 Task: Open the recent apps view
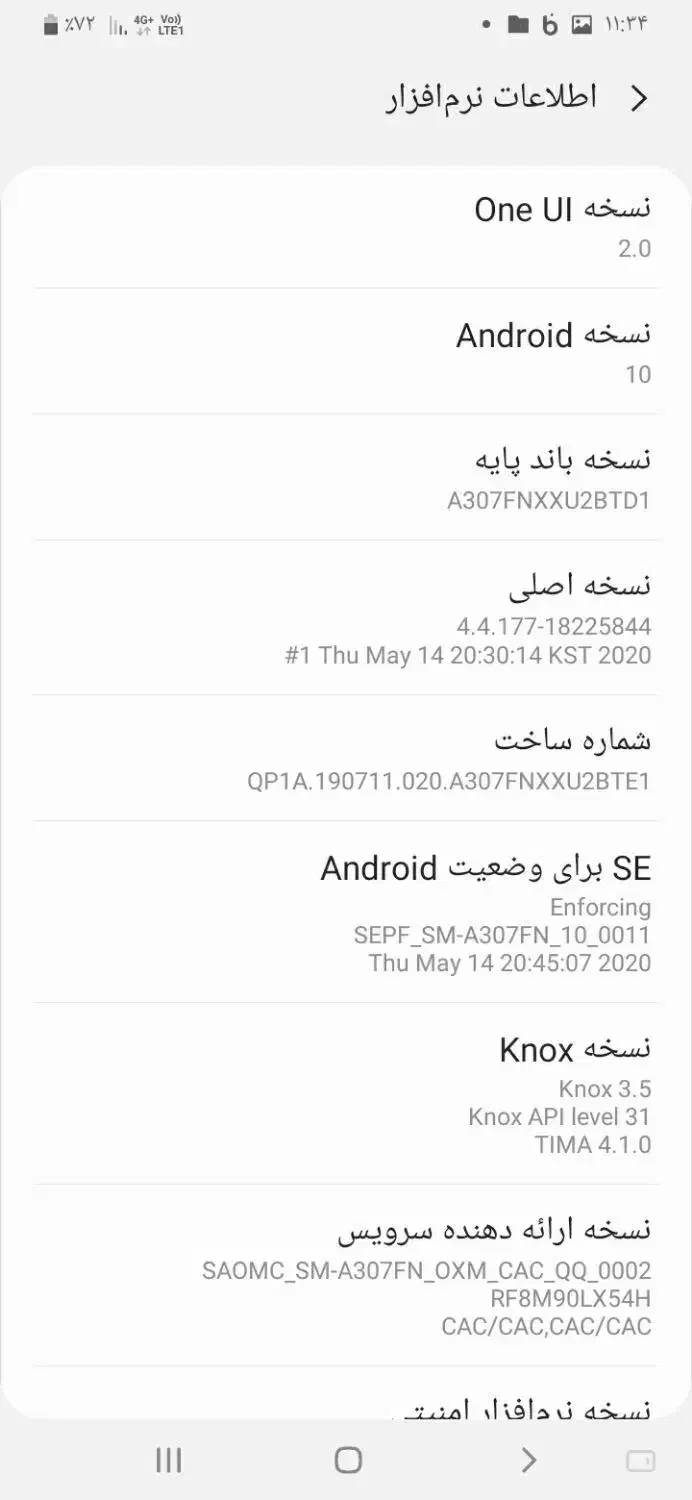coord(168,1460)
